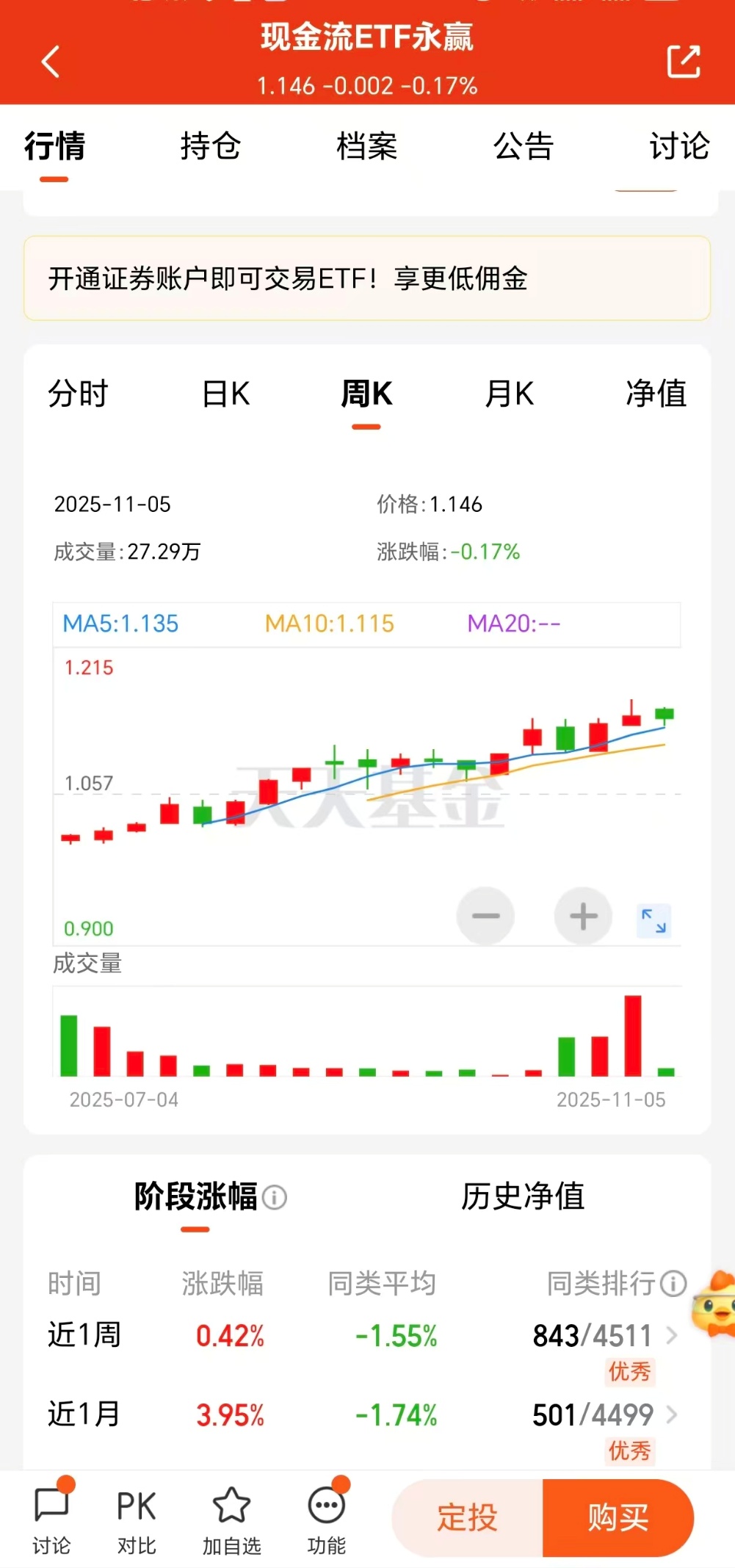Image resolution: width=735 pixels, height=1568 pixels.
Task: Share this fund via top-right icon
Action: (683, 62)
